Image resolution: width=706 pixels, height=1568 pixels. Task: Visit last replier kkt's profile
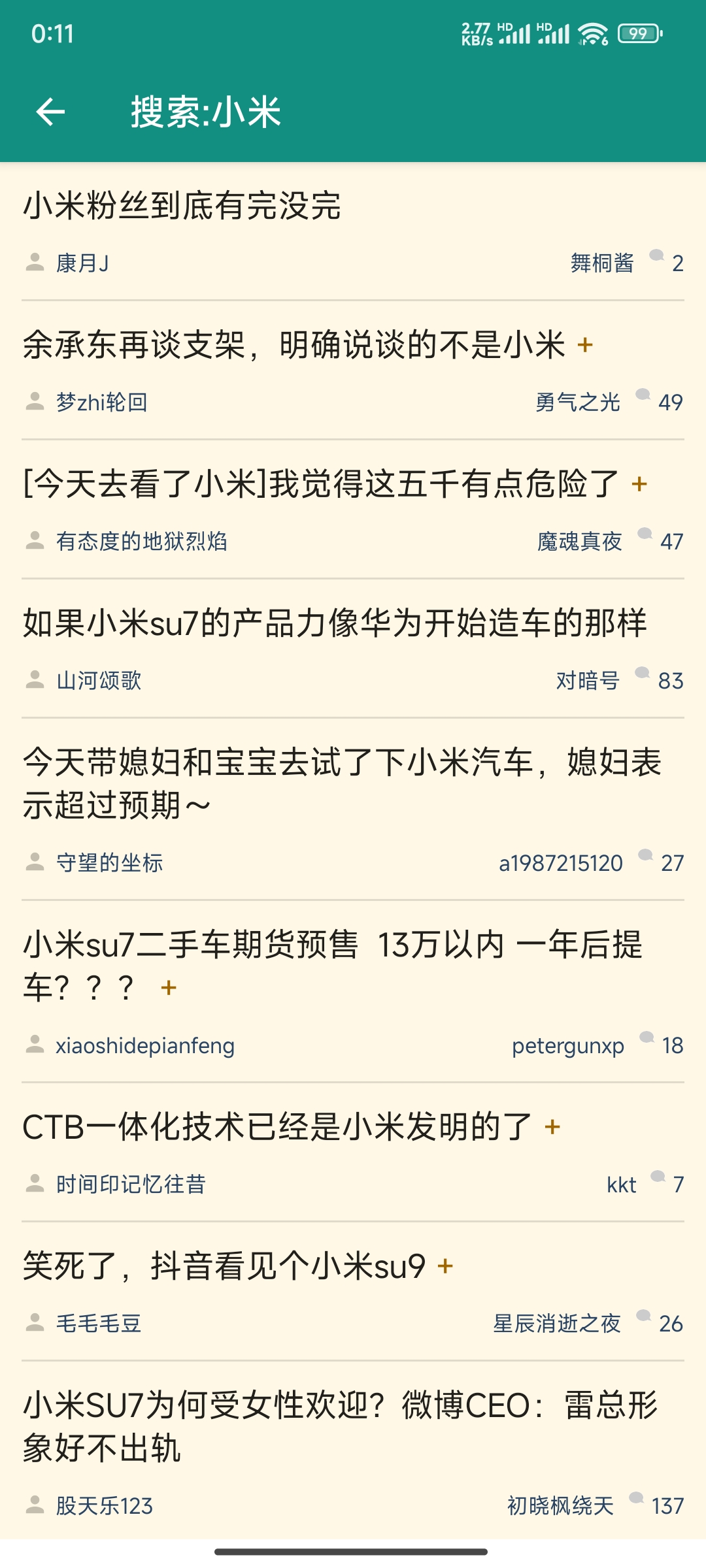[621, 1184]
